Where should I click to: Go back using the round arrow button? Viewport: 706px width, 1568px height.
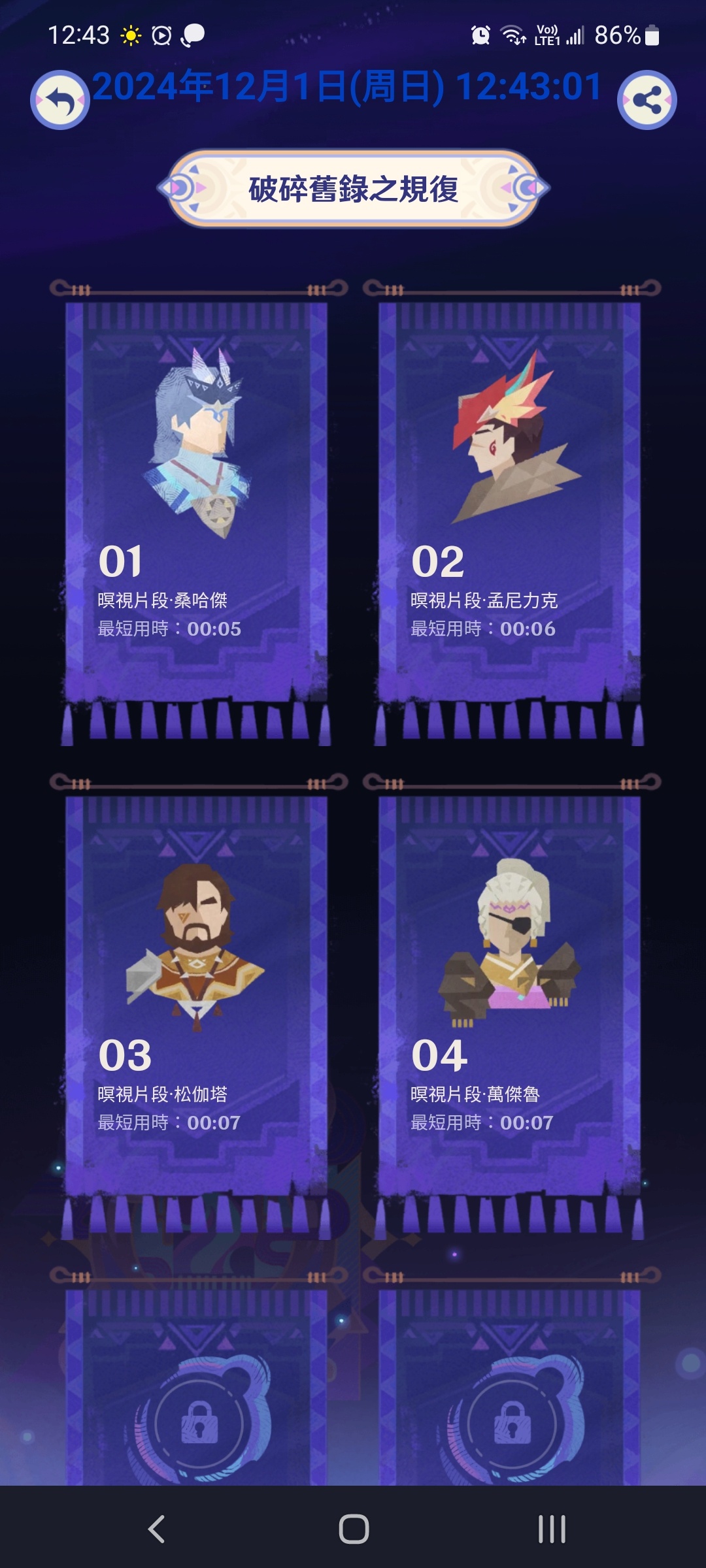[x=60, y=100]
